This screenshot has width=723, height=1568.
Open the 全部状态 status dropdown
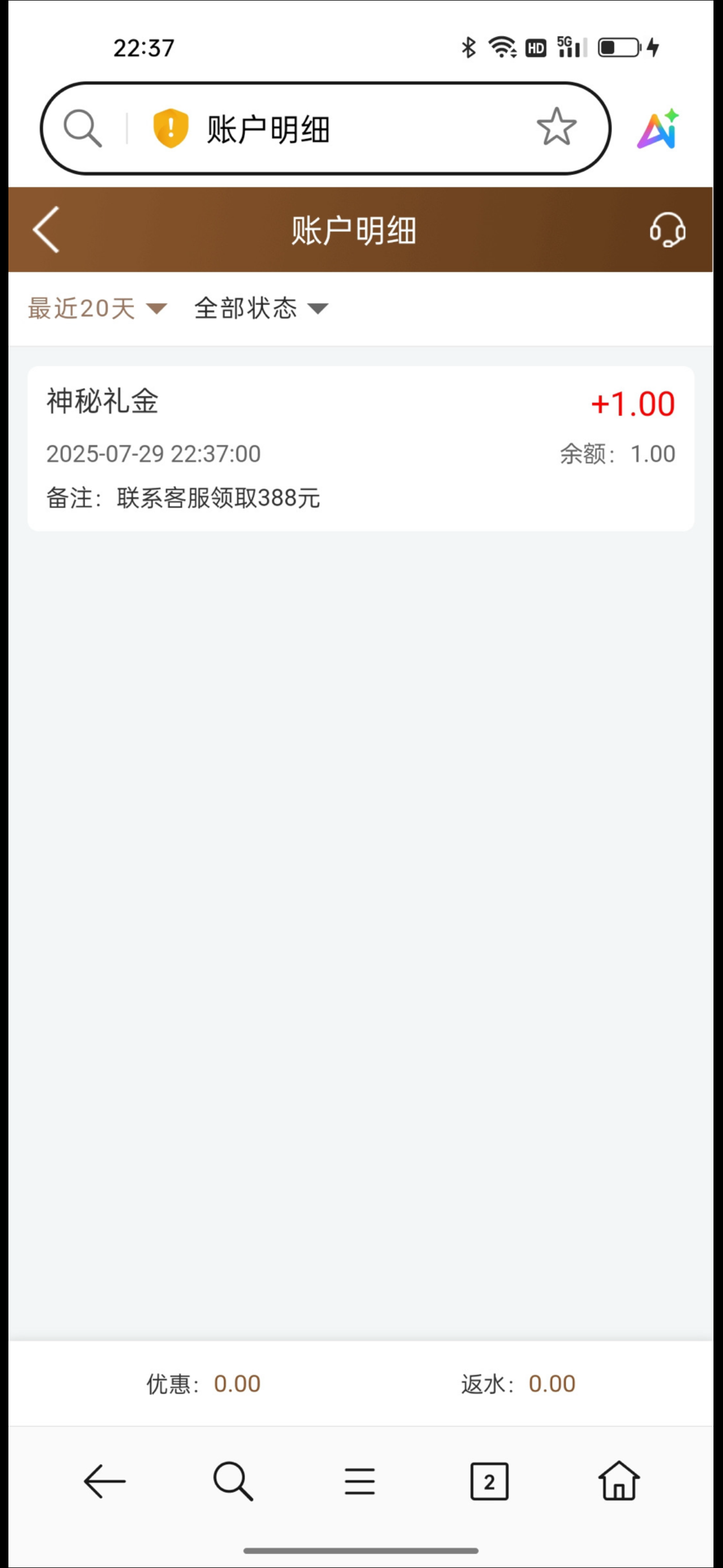coord(261,308)
